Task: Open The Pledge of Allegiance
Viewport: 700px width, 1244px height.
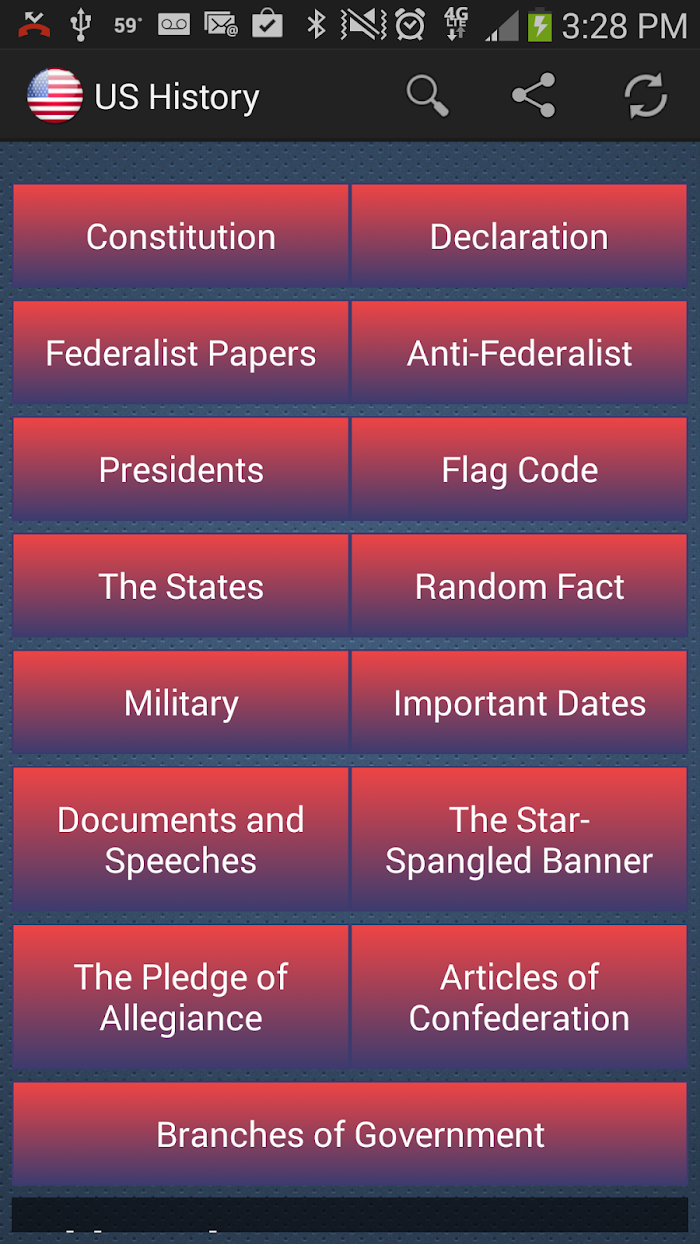Action: coord(181,997)
